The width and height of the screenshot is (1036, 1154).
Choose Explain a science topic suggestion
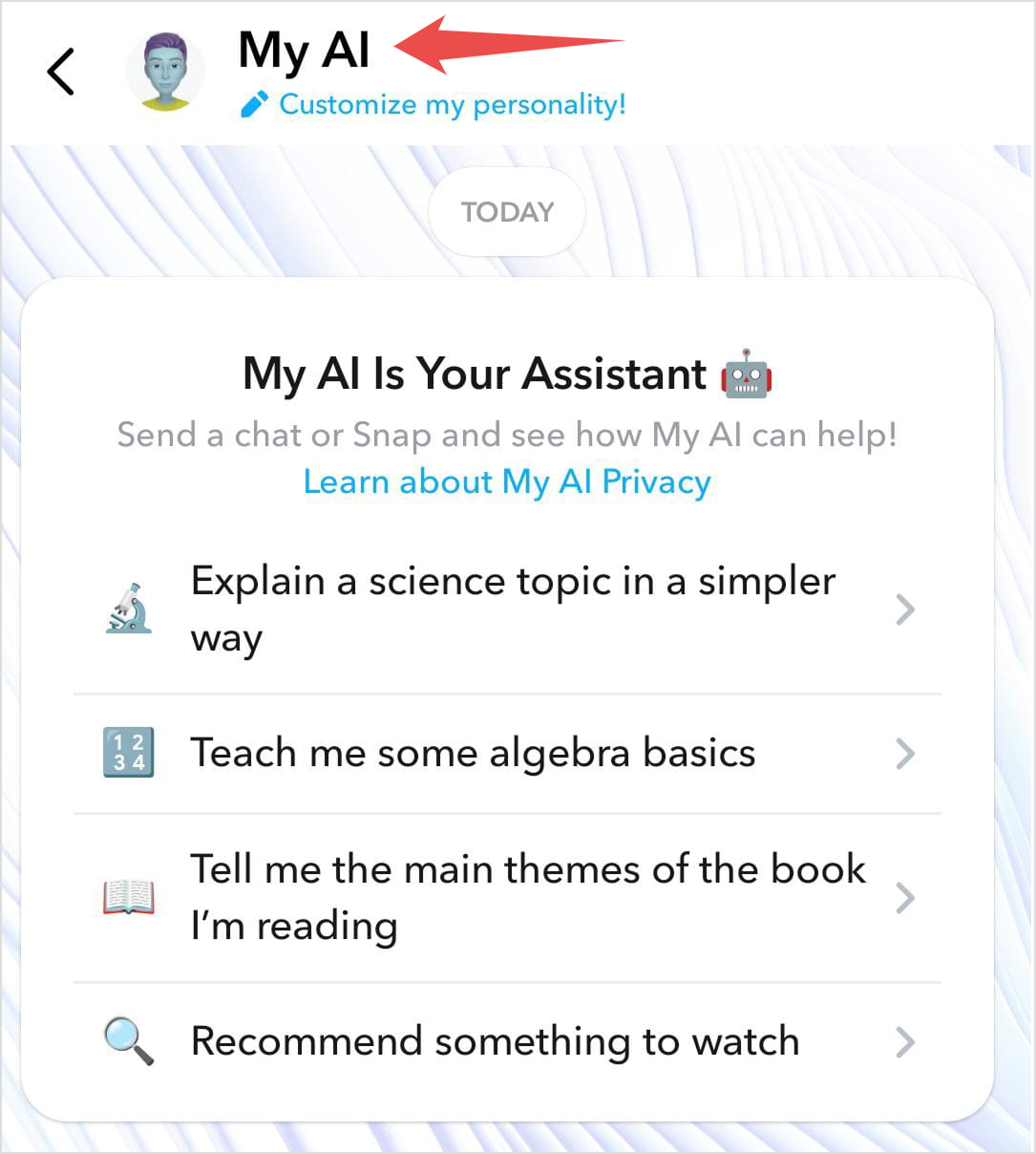(x=513, y=609)
